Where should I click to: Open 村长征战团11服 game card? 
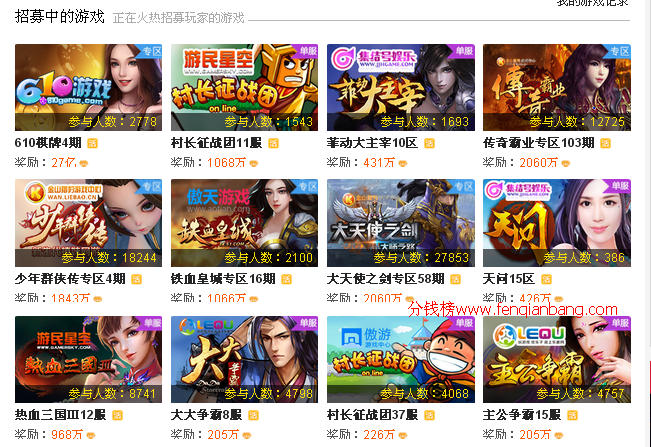(x=244, y=87)
